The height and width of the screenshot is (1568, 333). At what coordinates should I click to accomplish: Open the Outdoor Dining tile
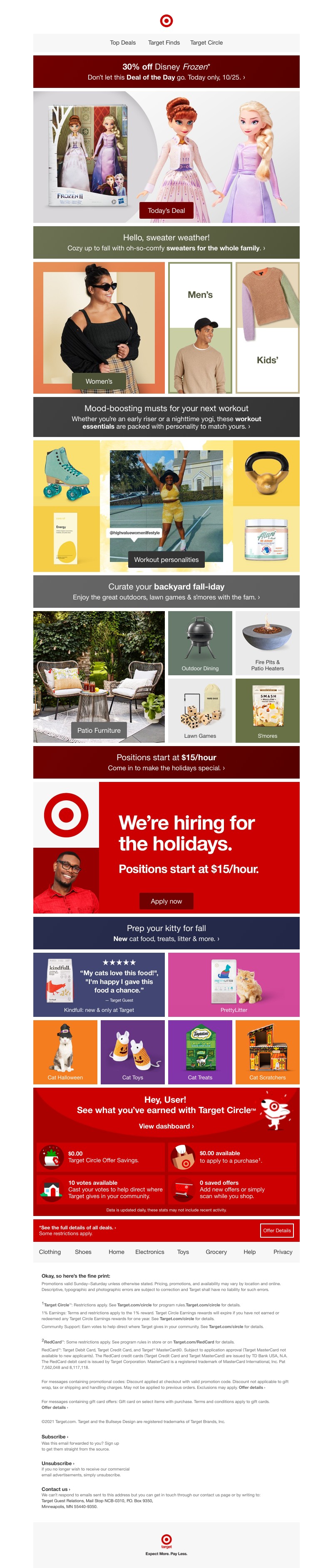pyautogui.click(x=200, y=642)
